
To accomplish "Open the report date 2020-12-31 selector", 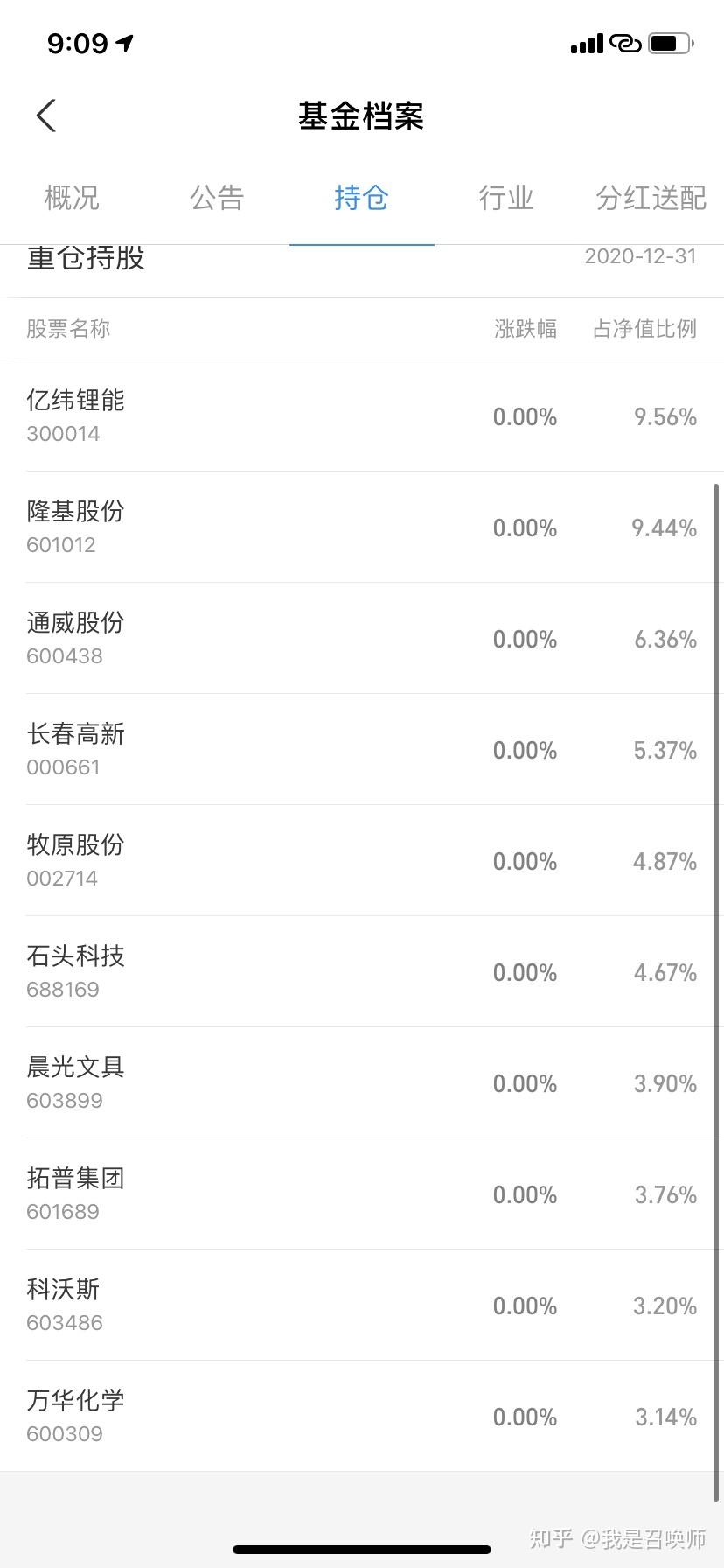I will pos(641,255).
